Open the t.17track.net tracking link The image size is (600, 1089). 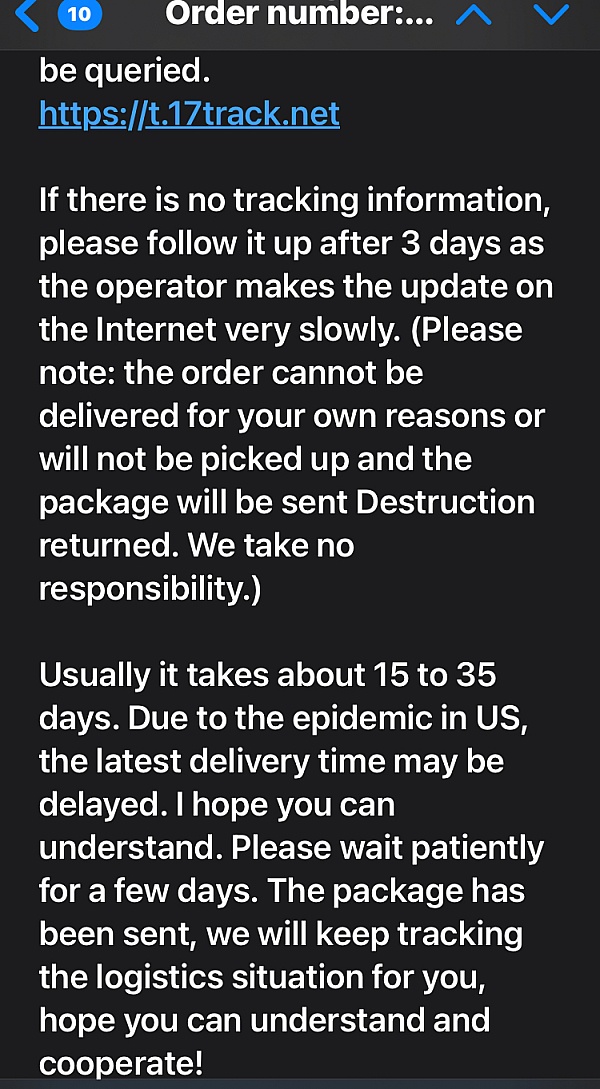click(x=190, y=113)
